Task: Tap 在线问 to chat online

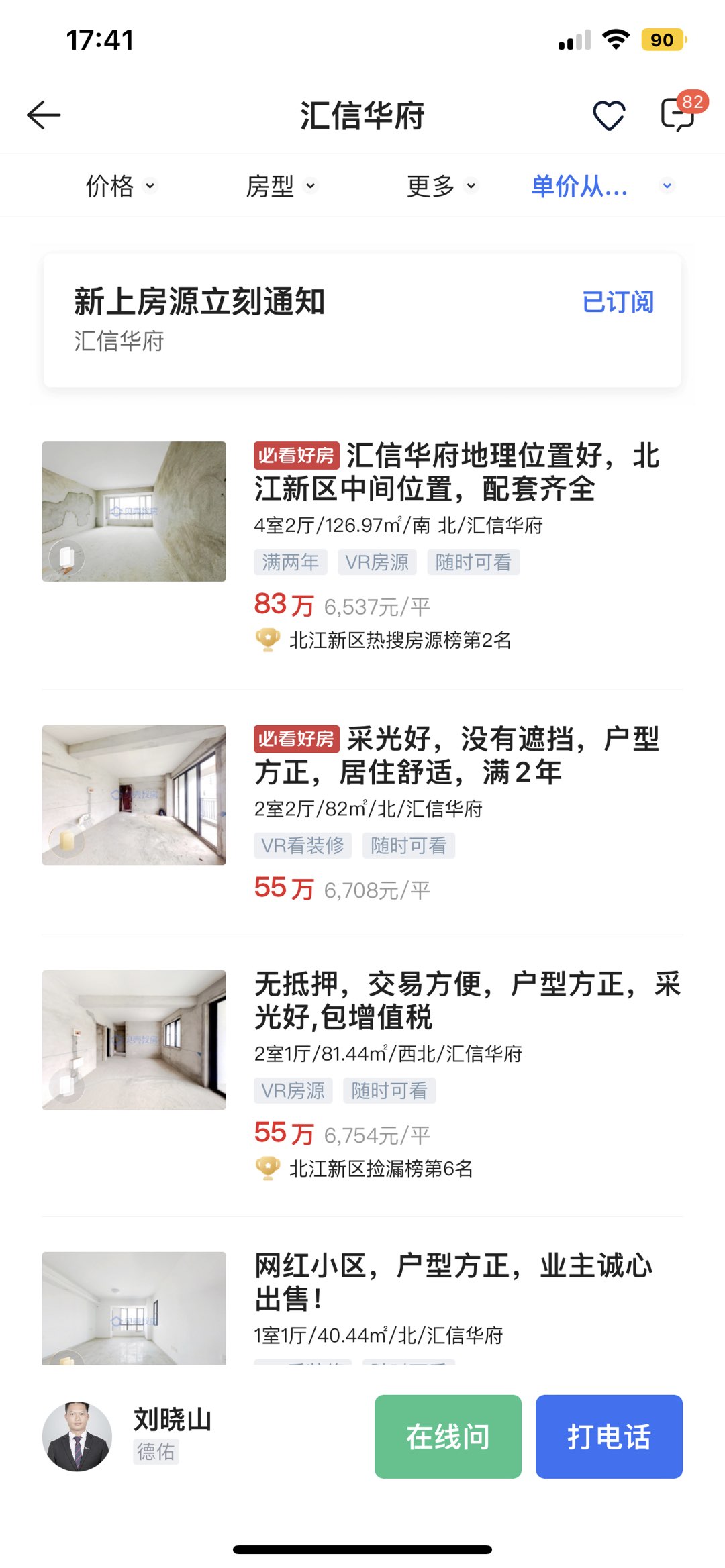Action: (448, 1436)
